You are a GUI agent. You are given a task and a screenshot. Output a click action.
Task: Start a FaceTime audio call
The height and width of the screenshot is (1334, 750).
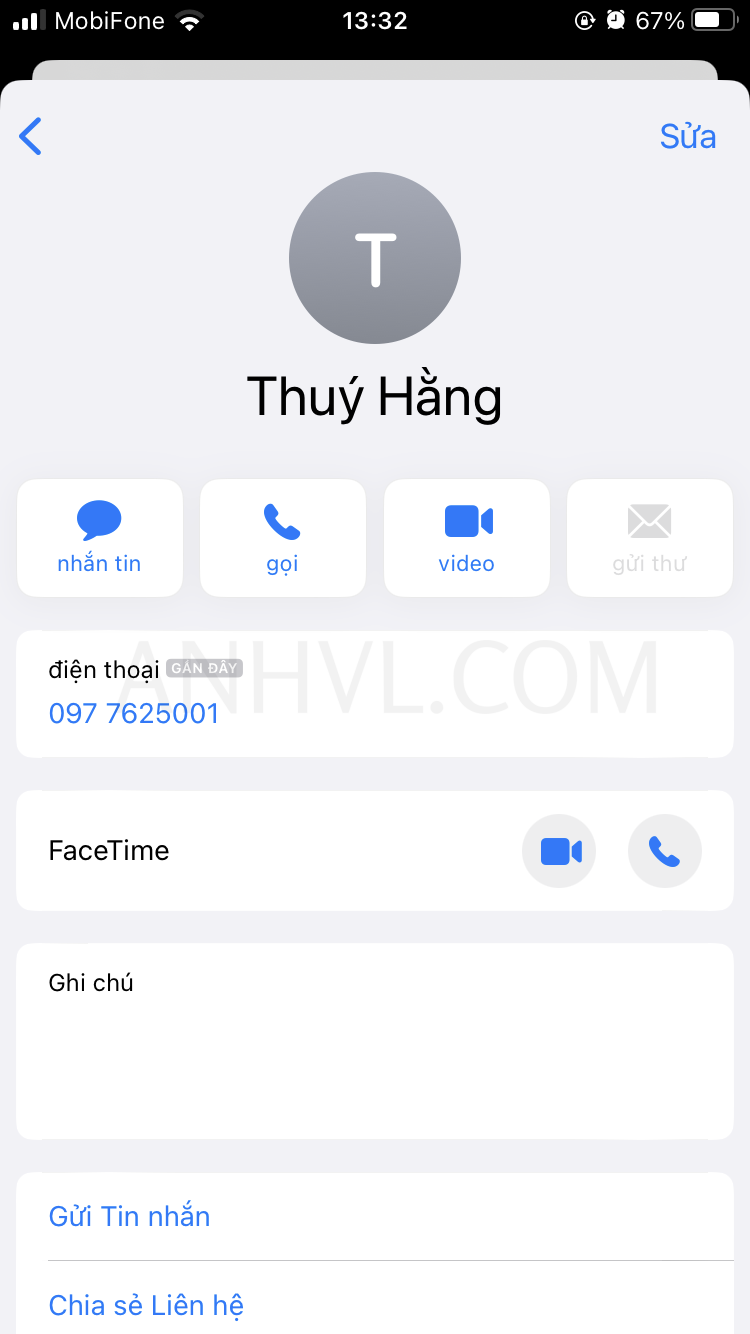click(x=664, y=851)
